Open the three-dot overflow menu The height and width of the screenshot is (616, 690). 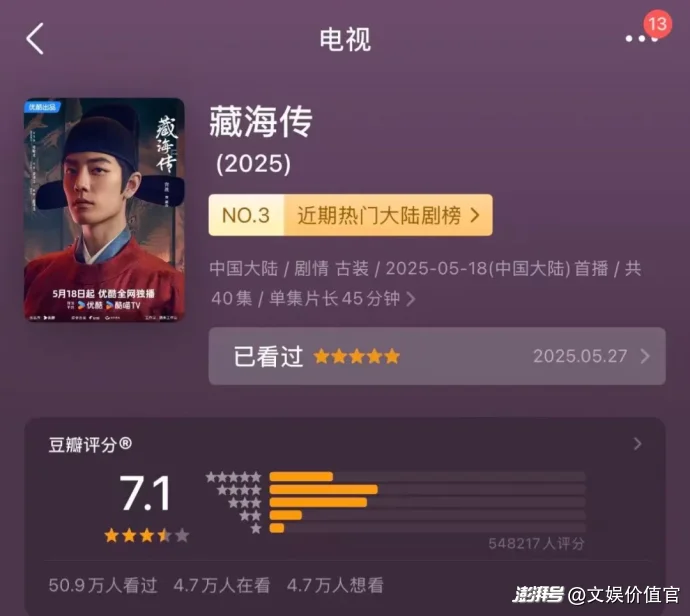640,39
